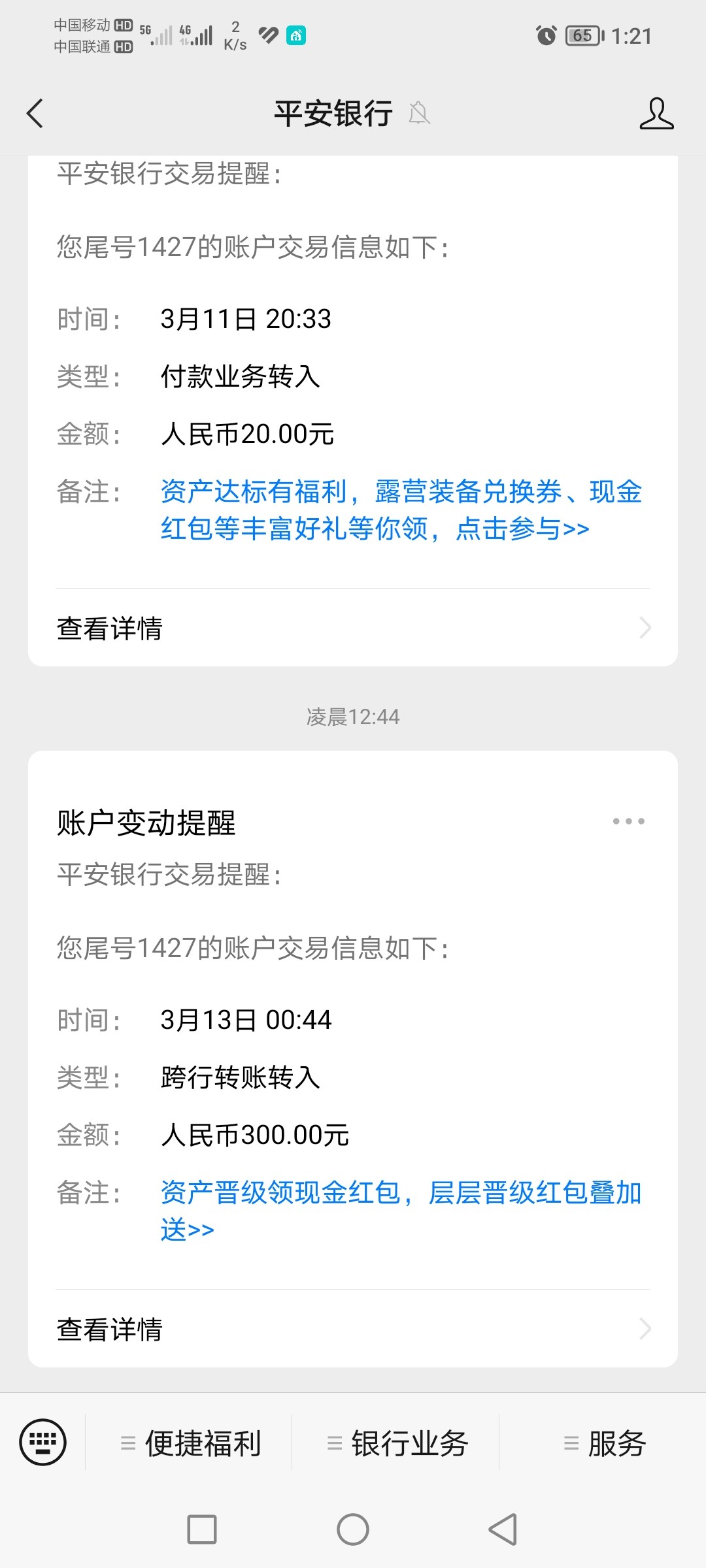Open the 平安银行 account profile icon
Viewport: 706px width, 1568px height.
(x=656, y=114)
